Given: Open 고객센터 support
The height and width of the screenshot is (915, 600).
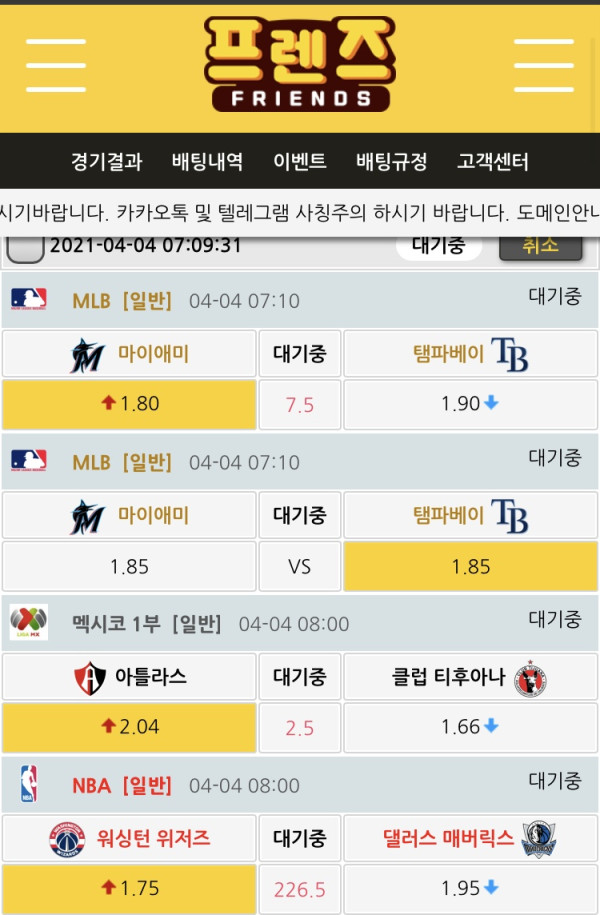Looking at the screenshot, I should (x=492, y=162).
